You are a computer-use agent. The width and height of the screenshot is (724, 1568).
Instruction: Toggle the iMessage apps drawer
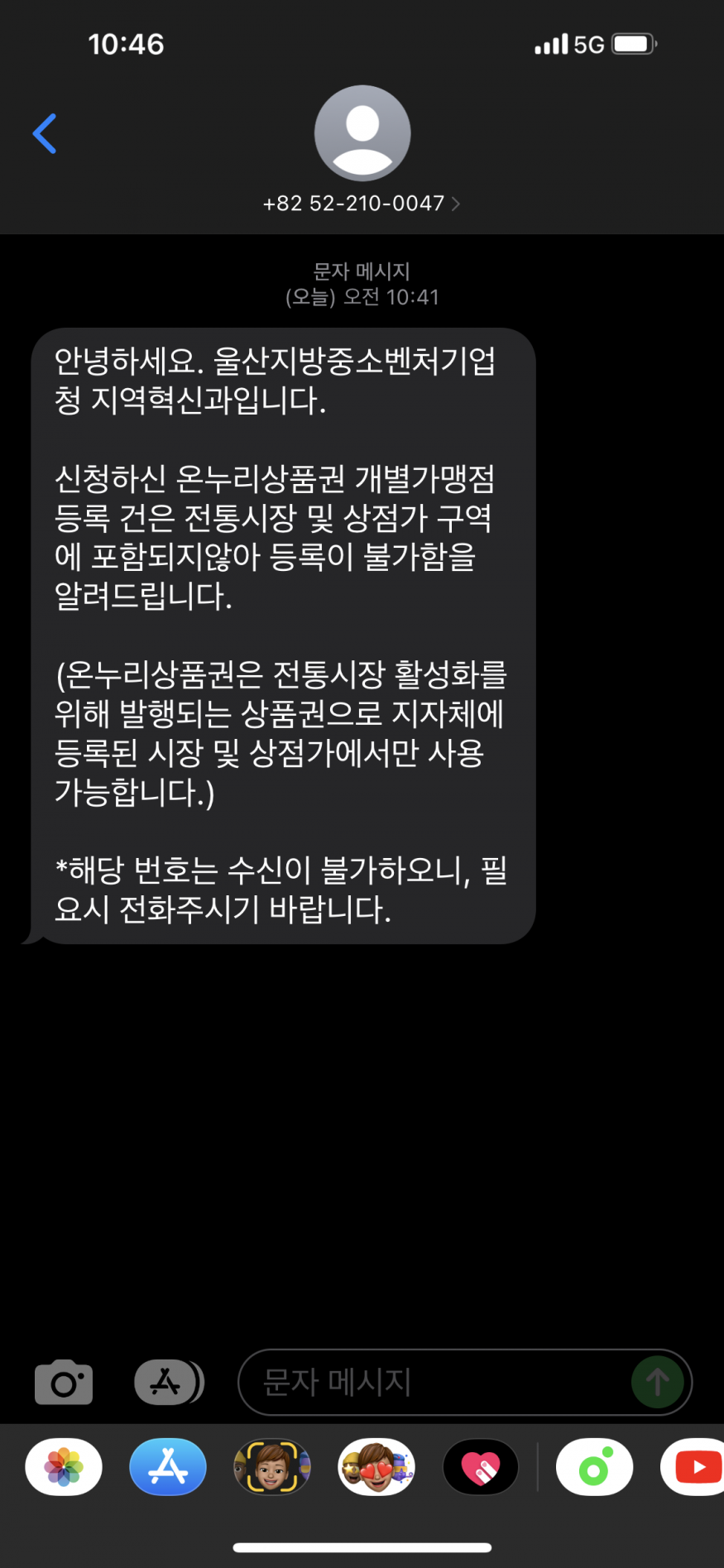point(168,1382)
